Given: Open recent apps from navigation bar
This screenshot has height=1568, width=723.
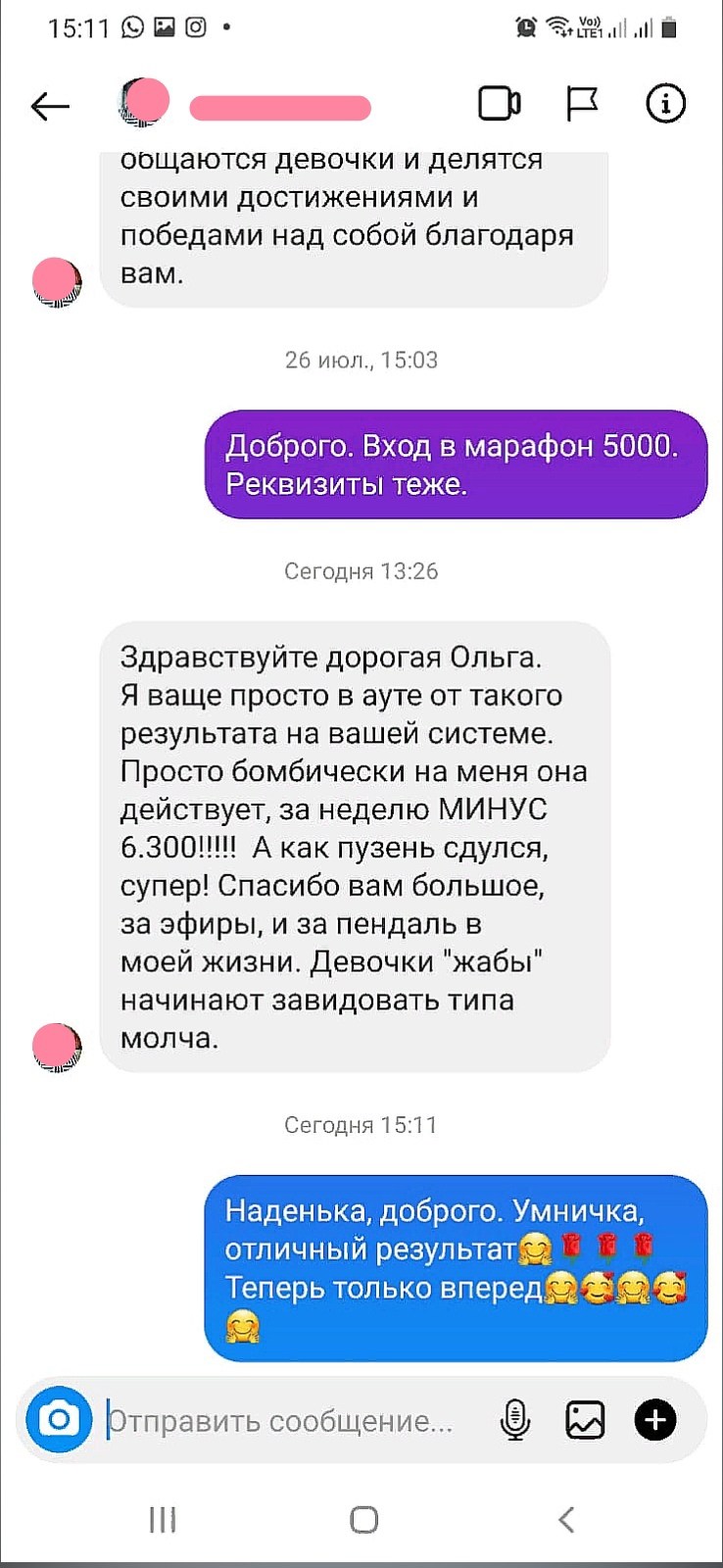Looking at the screenshot, I should pyautogui.click(x=163, y=1519).
